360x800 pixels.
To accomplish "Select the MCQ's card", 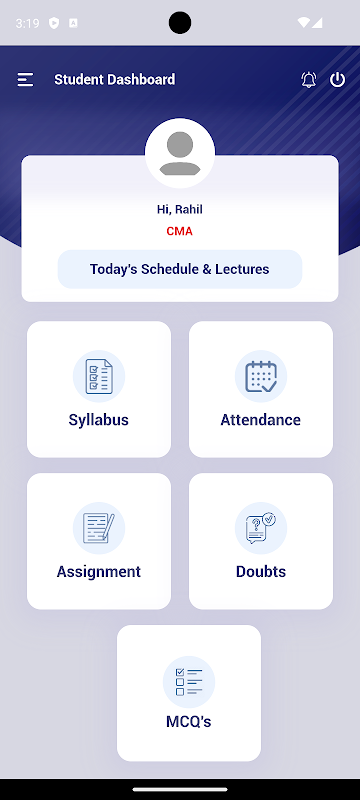I will tap(189, 693).
